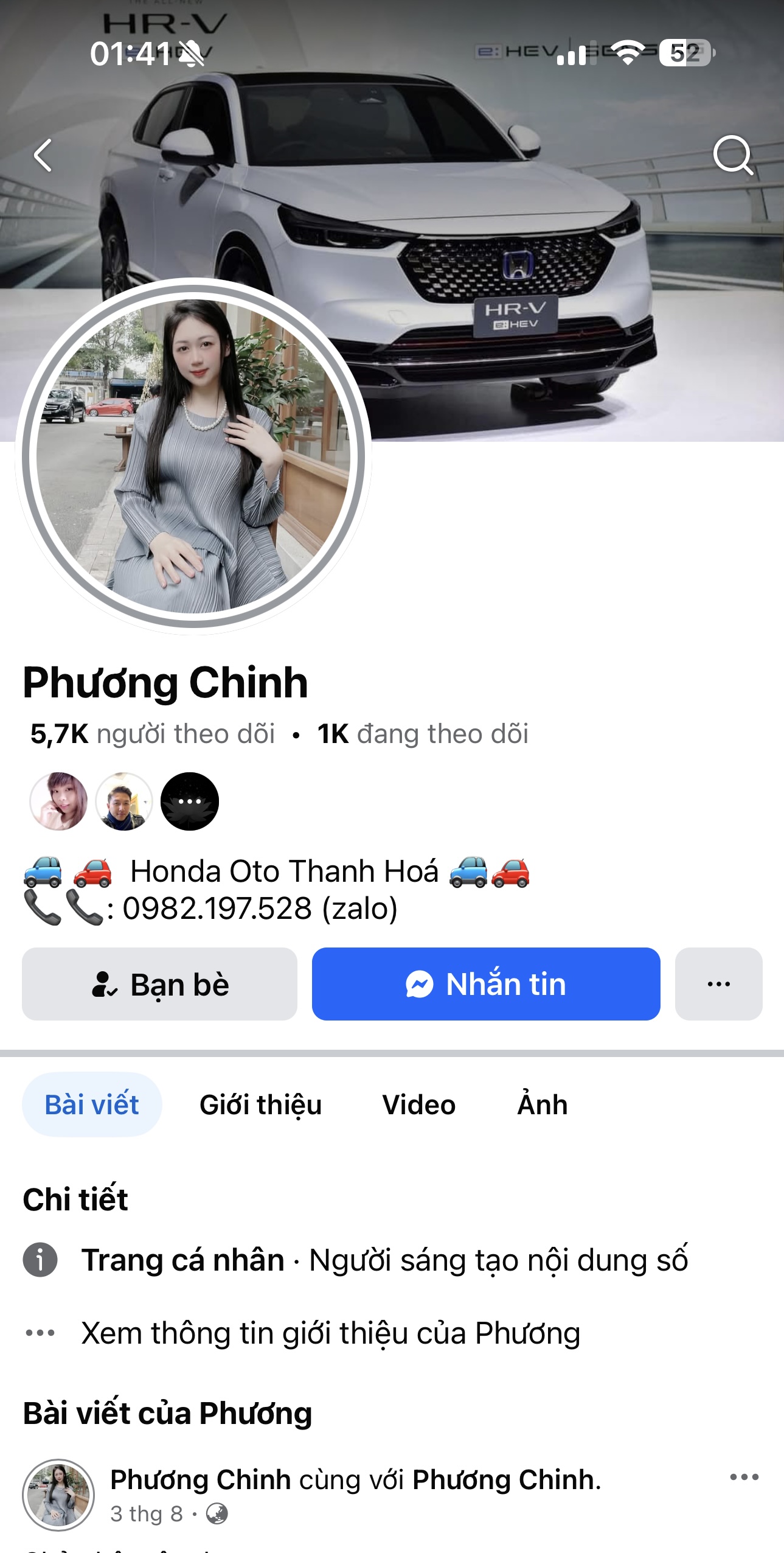The width and height of the screenshot is (784, 1553).
Task: Select the Bài viết tab
Action: pyautogui.click(x=92, y=1105)
